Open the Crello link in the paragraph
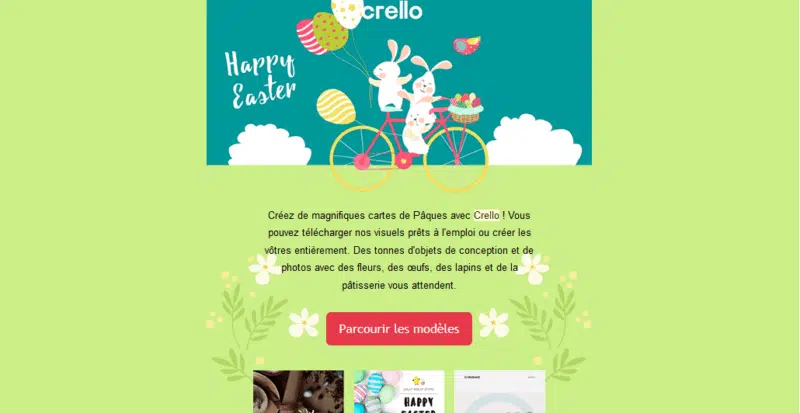The height and width of the screenshot is (413, 800). tap(486, 215)
